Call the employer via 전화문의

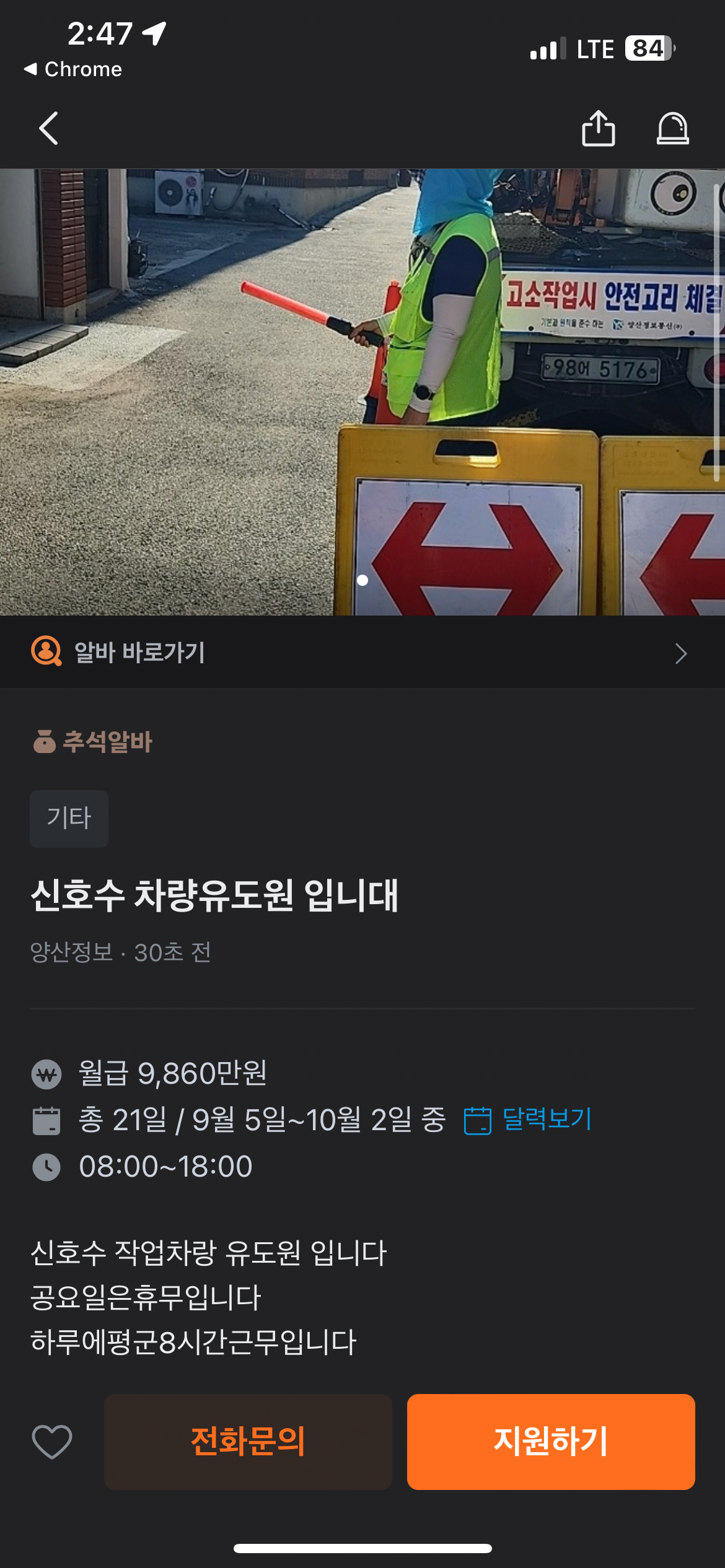pyautogui.click(x=248, y=1442)
